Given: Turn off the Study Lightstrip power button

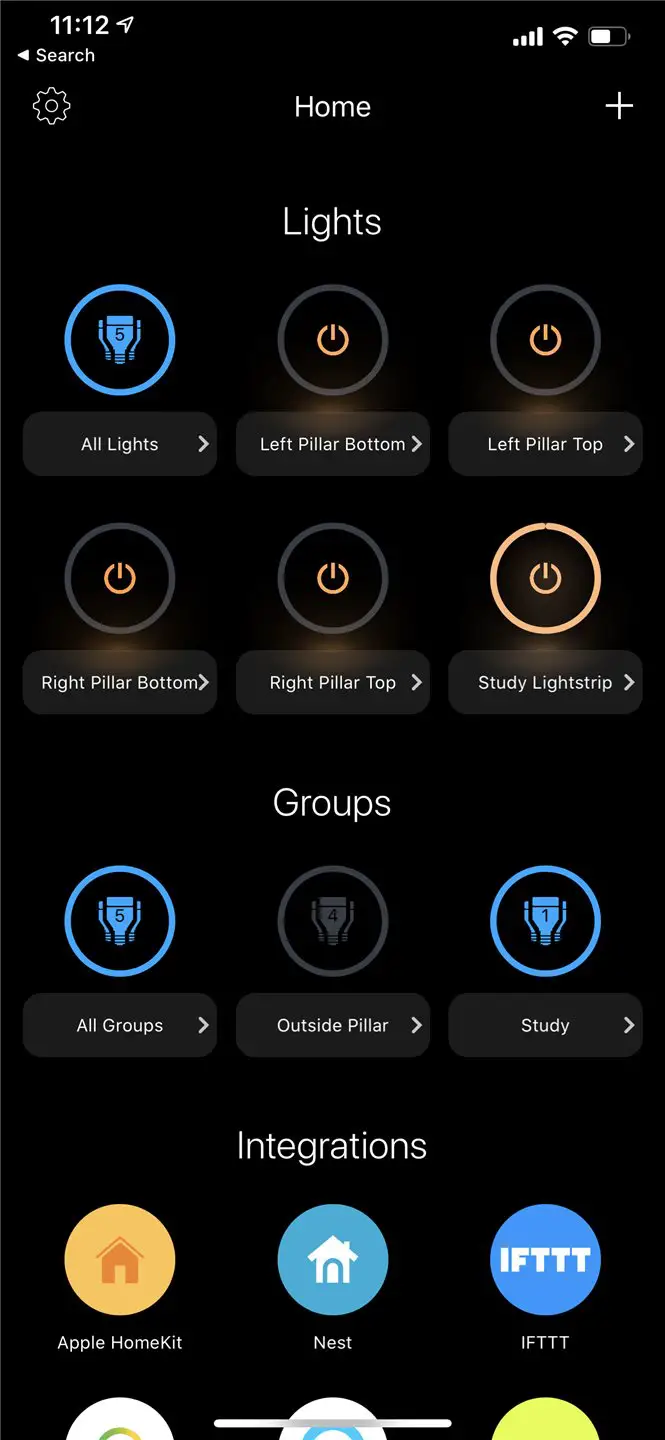Looking at the screenshot, I should [545, 578].
